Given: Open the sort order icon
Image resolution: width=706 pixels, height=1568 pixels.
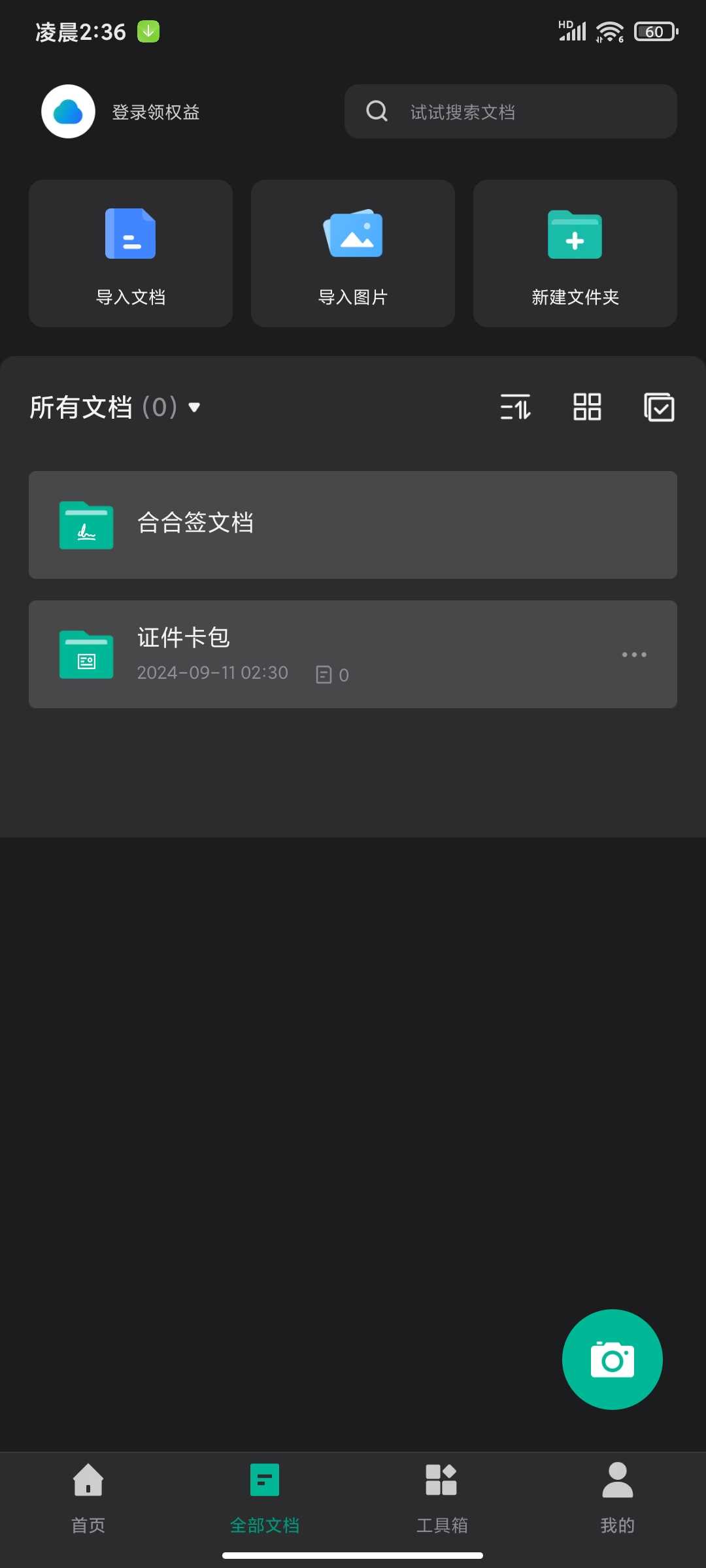Looking at the screenshot, I should click(x=515, y=407).
